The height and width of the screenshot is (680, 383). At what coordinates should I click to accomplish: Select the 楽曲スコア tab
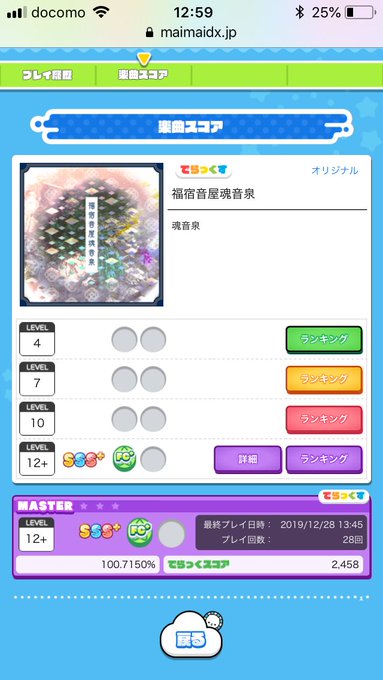pyautogui.click(x=144, y=75)
